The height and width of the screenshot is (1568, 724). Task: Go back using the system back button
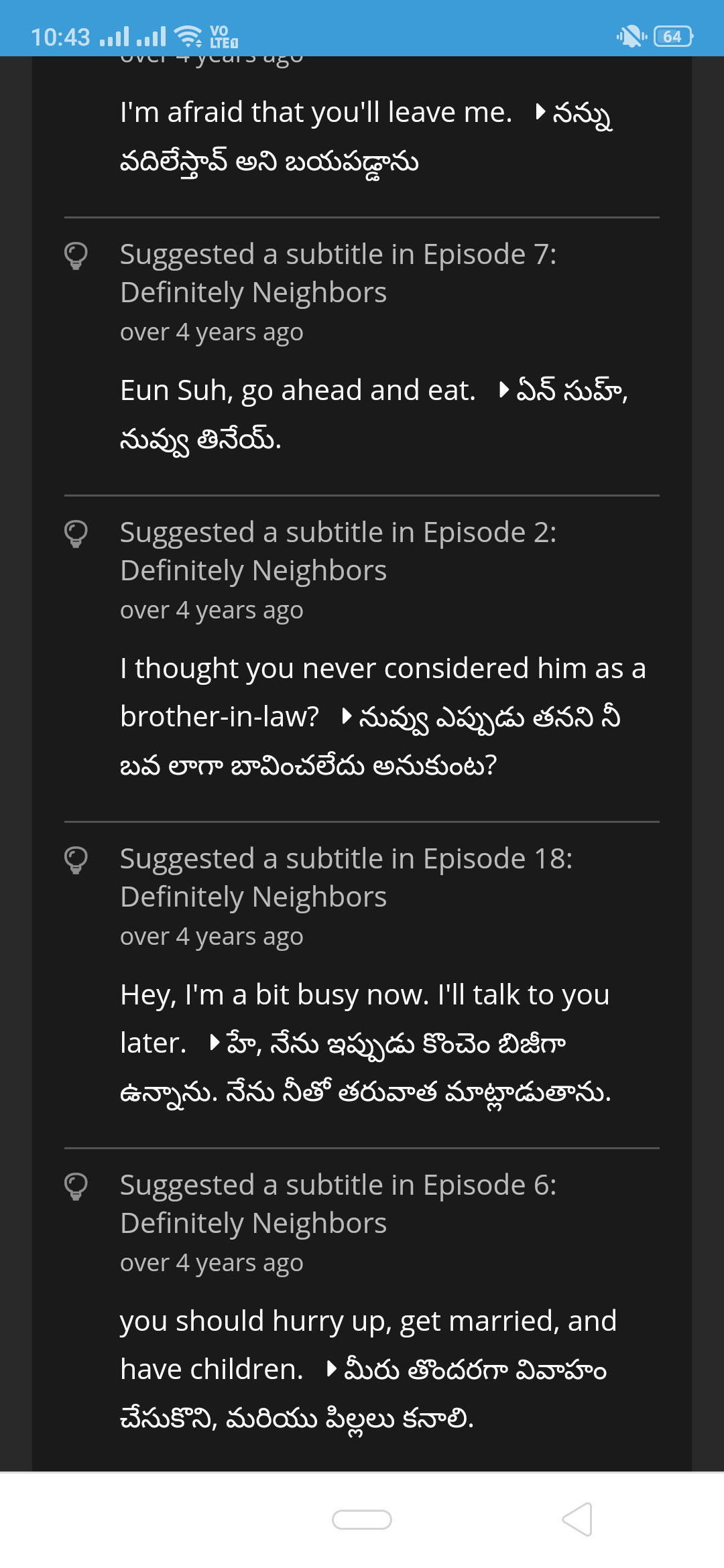577,1519
